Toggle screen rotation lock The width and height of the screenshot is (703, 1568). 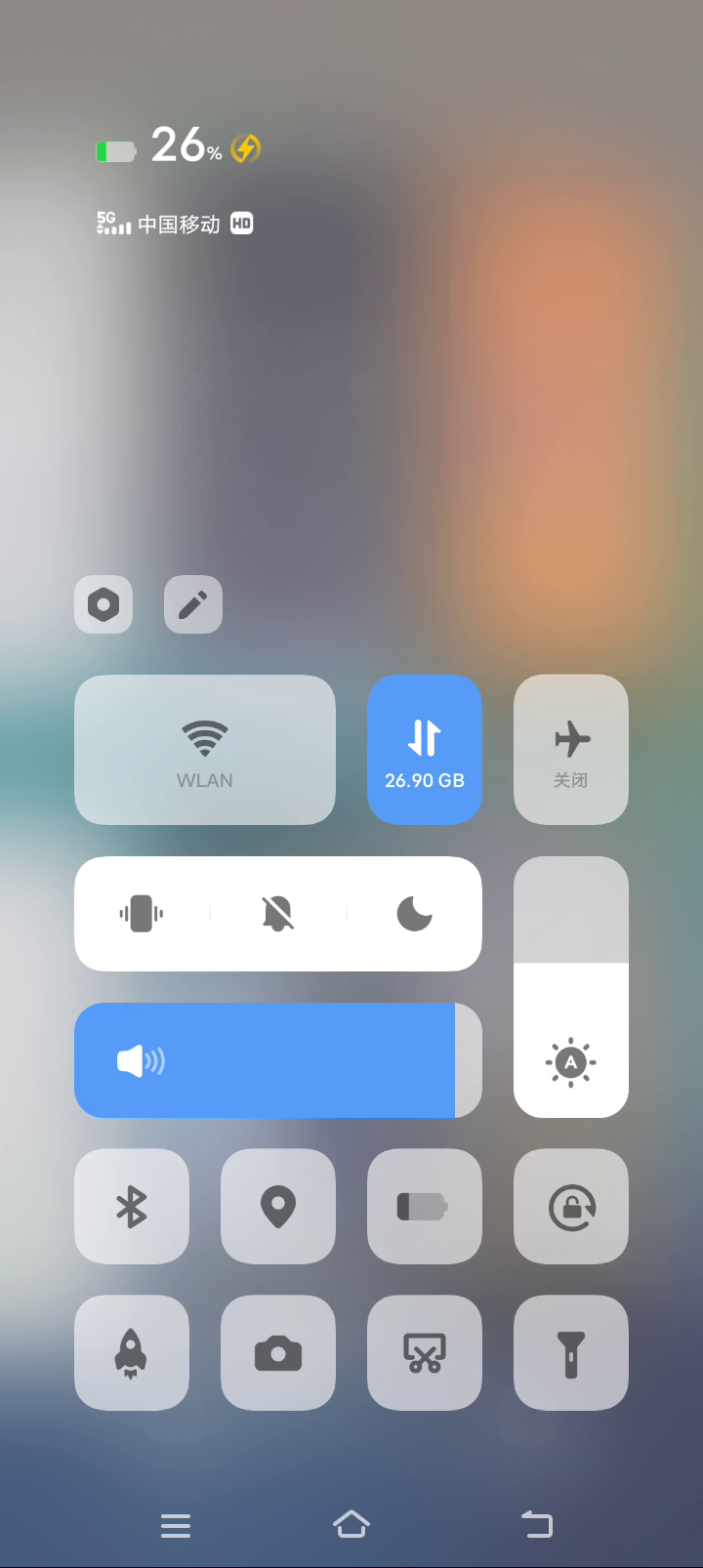point(571,1207)
